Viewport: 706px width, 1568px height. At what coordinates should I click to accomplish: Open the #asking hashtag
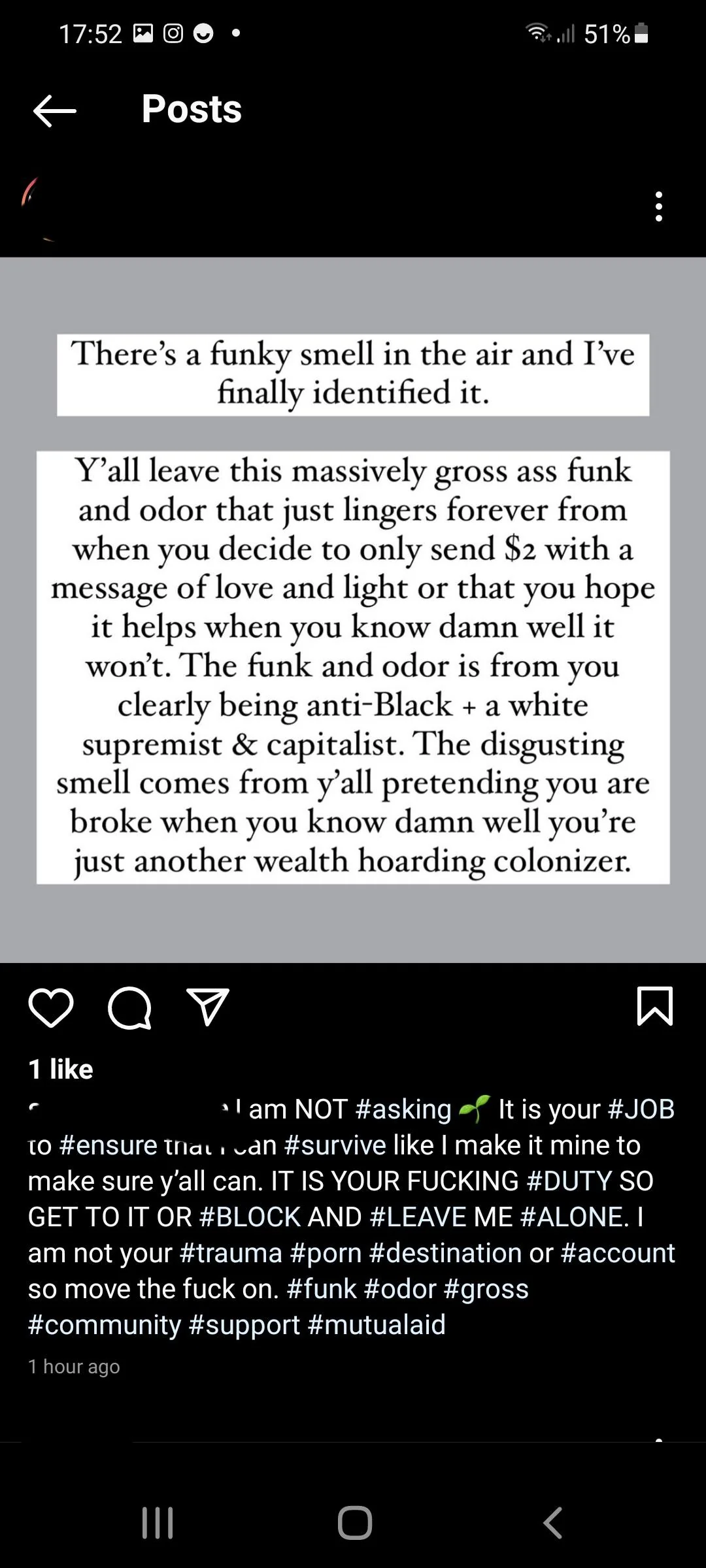pyautogui.click(x=403, y=1109)
